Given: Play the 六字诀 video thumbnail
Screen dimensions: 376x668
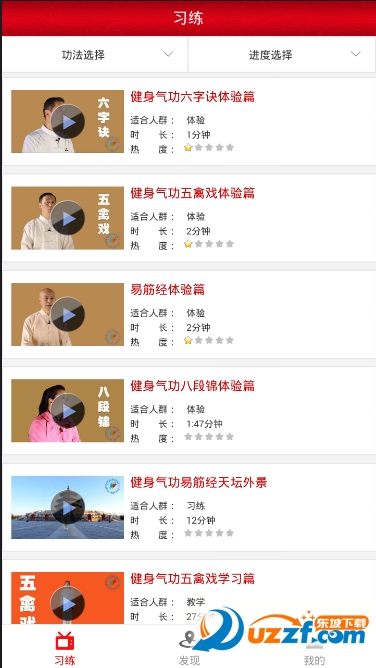Looking at the screenshot, I should click(x=68, y=121).
